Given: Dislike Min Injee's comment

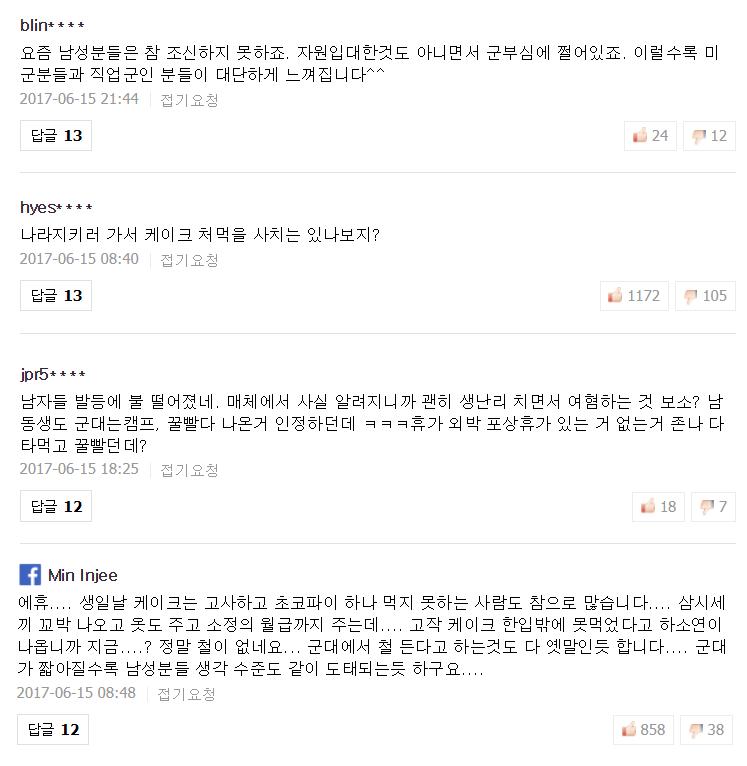Looking at the screenshot, I should pos(709,730).
